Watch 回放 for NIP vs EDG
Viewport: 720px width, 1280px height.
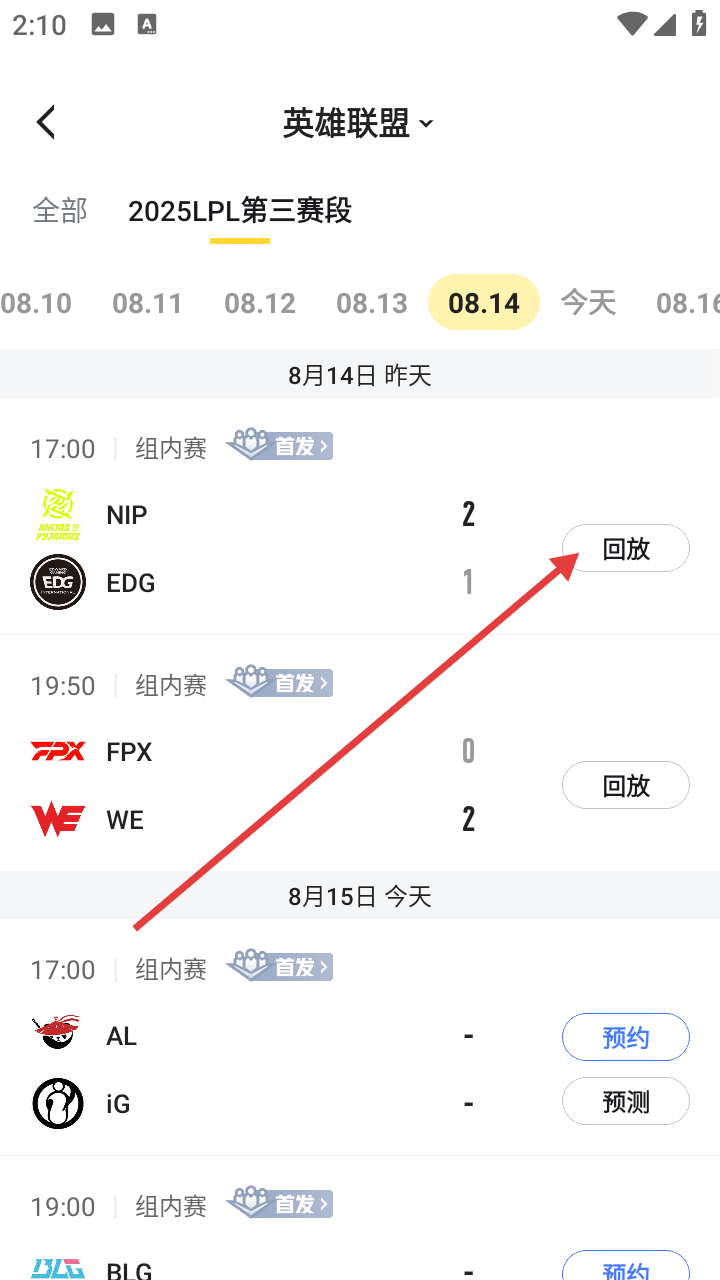pyautogui.click(x=626, y=549)
